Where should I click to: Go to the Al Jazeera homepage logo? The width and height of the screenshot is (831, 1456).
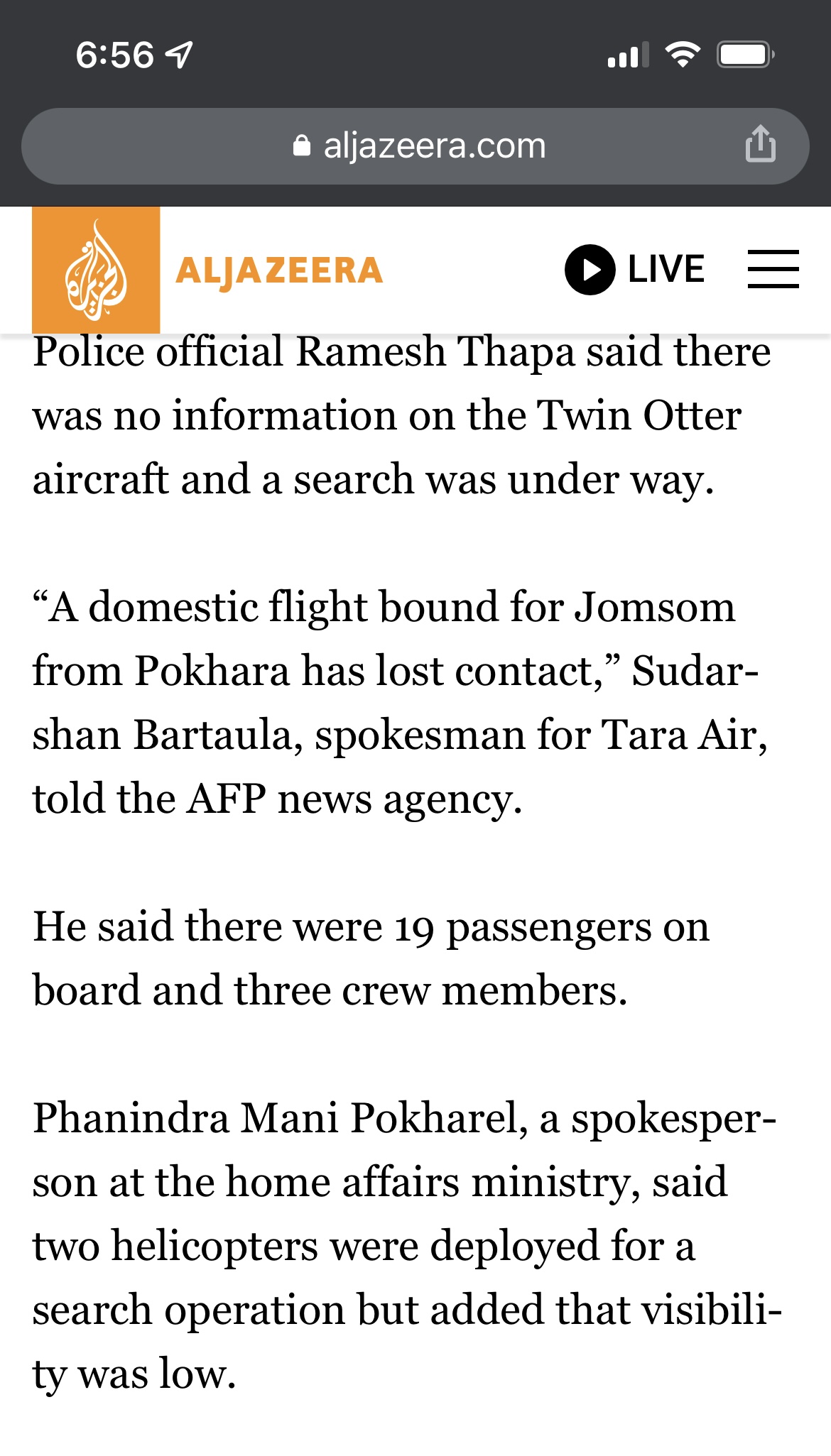coord(207,270)
